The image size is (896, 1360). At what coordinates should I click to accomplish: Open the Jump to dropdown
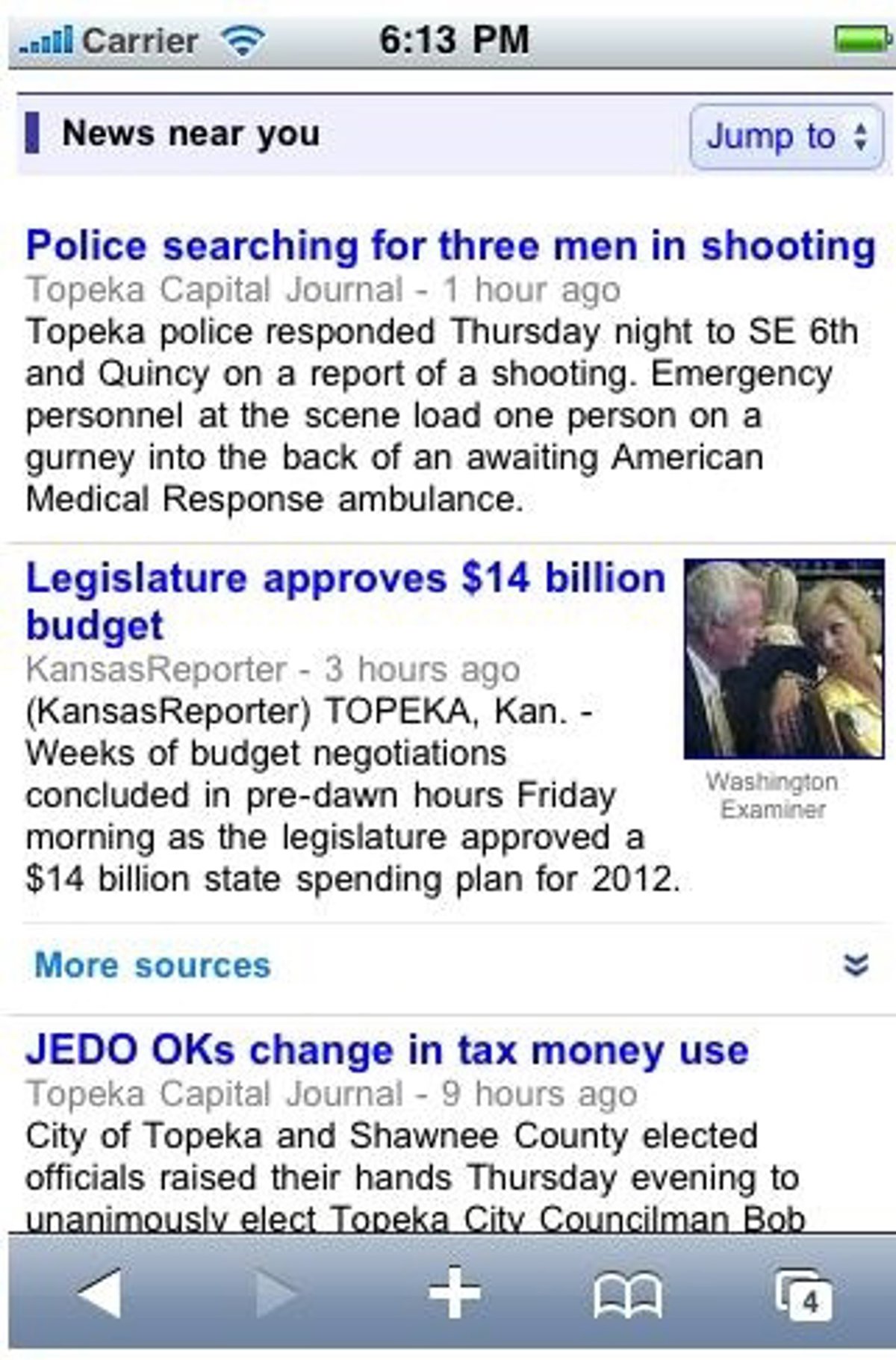pos(786,137)
